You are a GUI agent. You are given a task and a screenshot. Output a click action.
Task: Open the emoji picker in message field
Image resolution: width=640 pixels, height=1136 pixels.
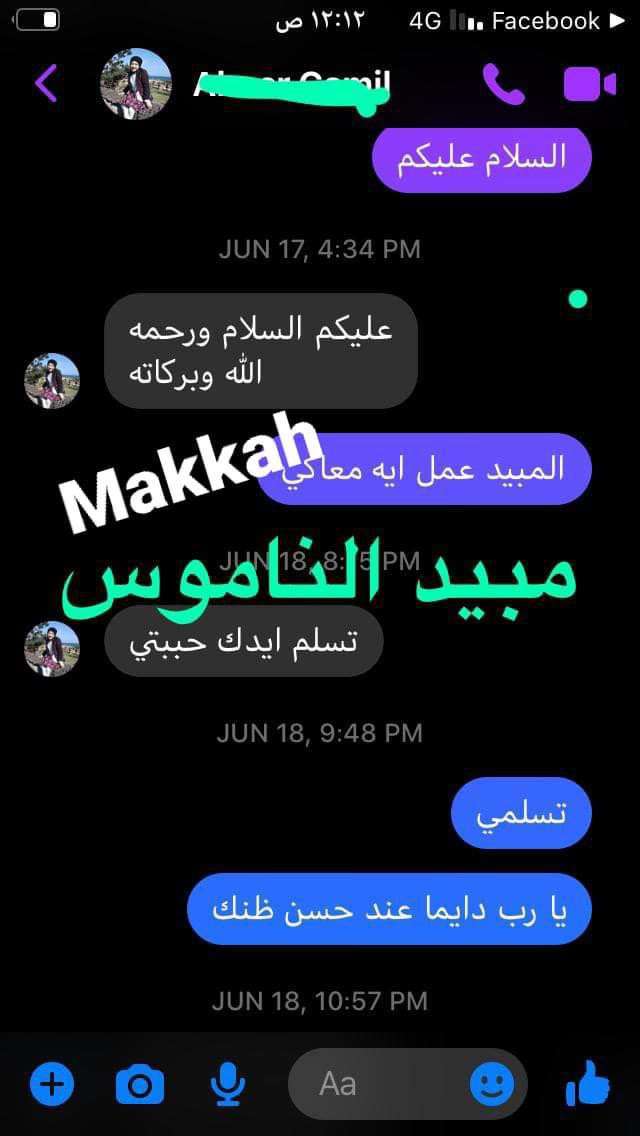[x=492, y=1083]
